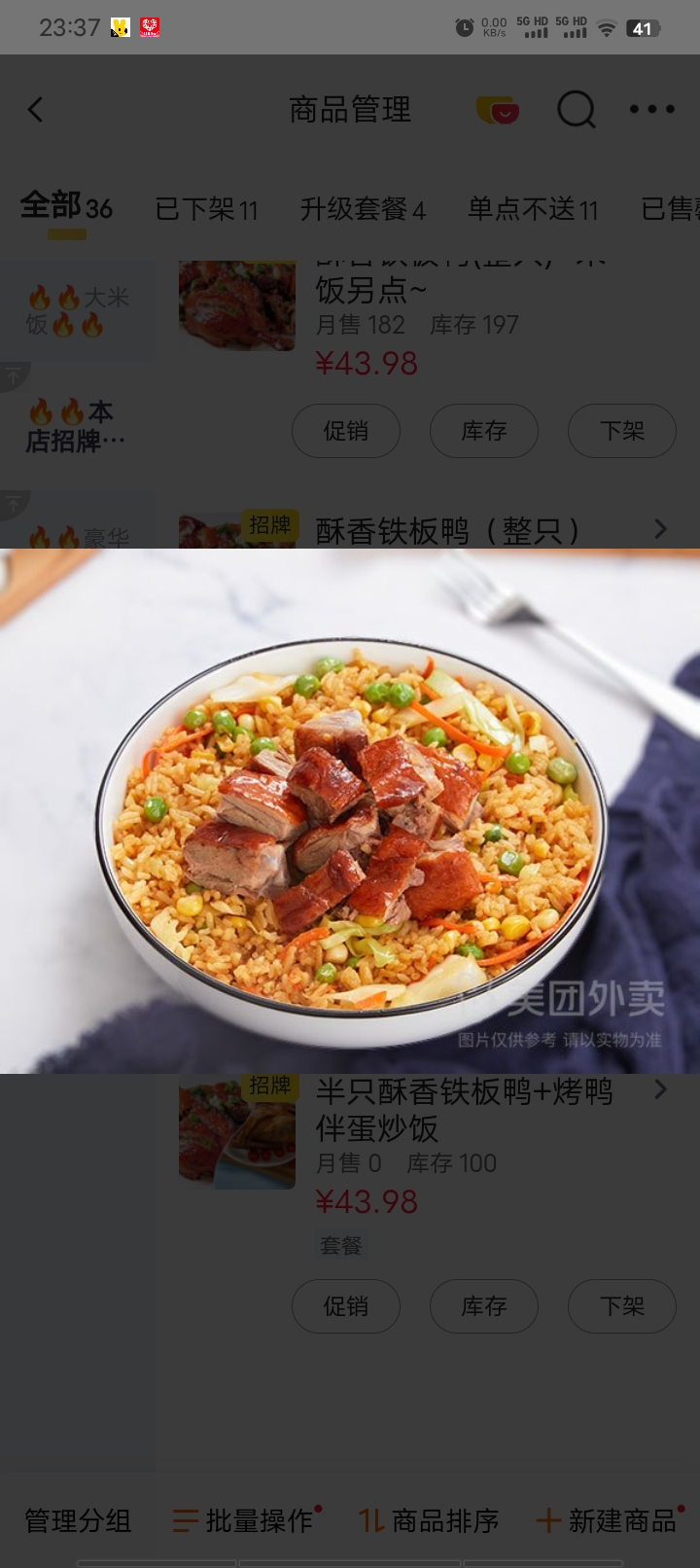Screen dimensions: 700x1568
Task: Open the search magnifier icon
Action: point(576,110)
